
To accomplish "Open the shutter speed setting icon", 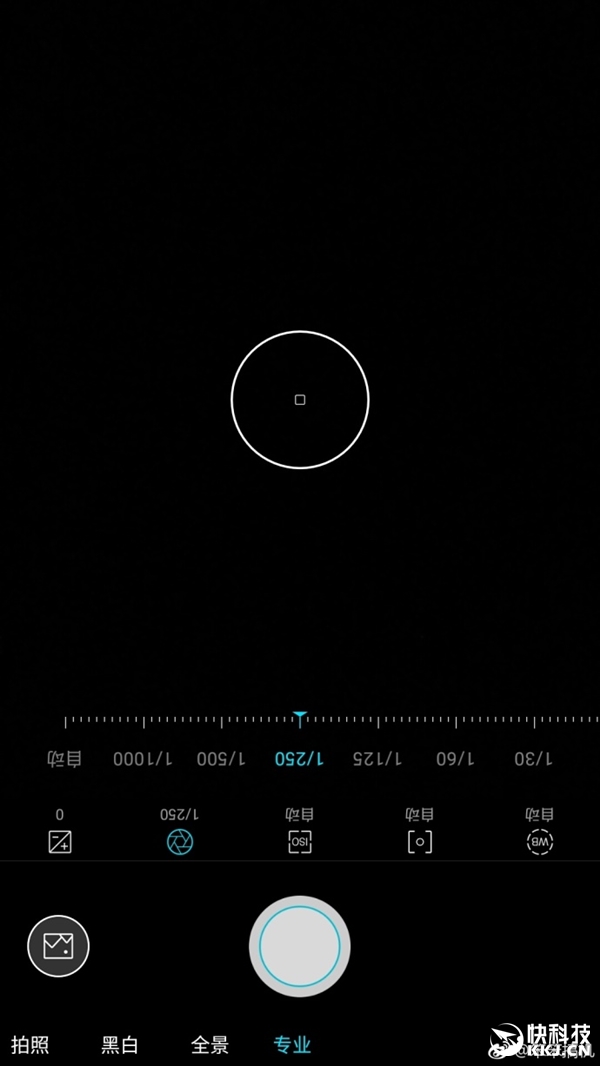I will [x=180, y=841].
